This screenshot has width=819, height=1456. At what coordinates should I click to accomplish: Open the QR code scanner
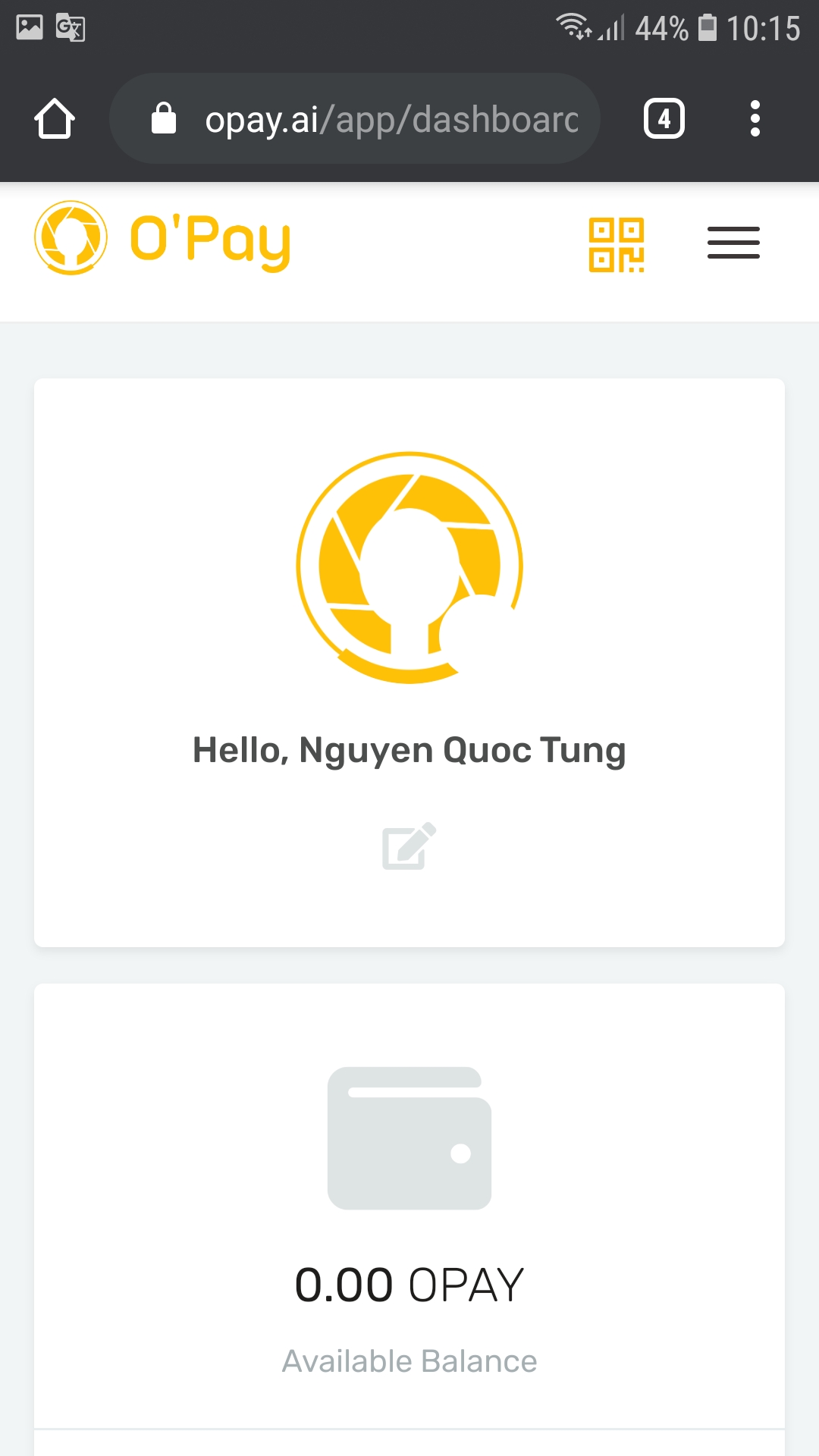[616, 244]
